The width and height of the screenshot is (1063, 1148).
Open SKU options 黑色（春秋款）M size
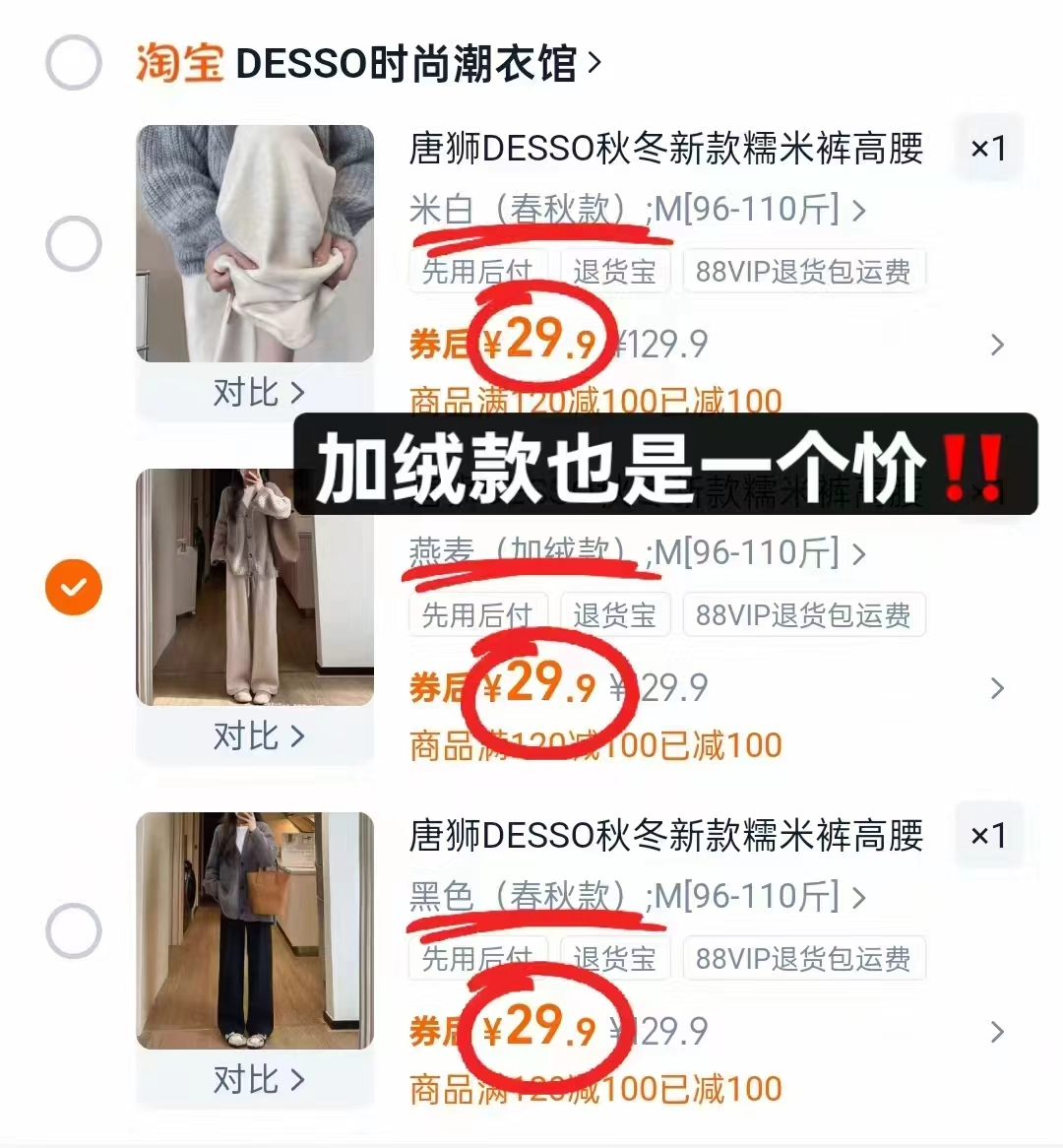coord(630,897)
